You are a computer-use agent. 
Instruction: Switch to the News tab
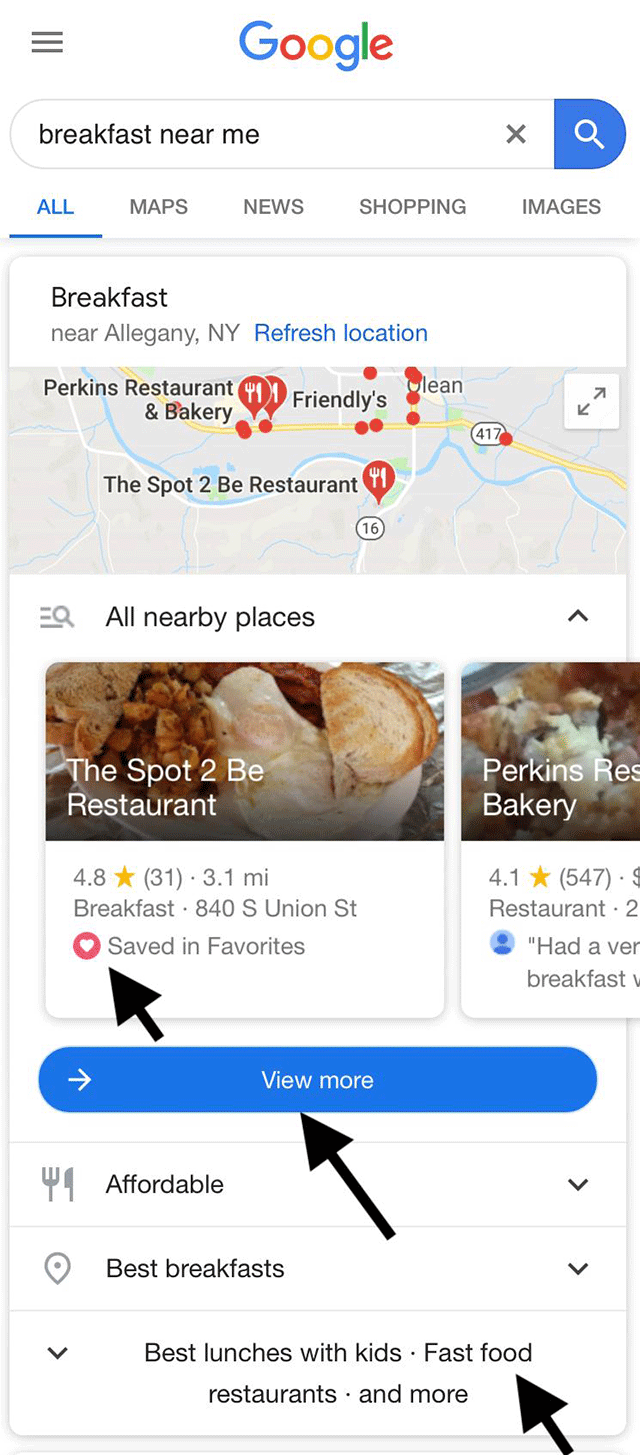point(273,207)
